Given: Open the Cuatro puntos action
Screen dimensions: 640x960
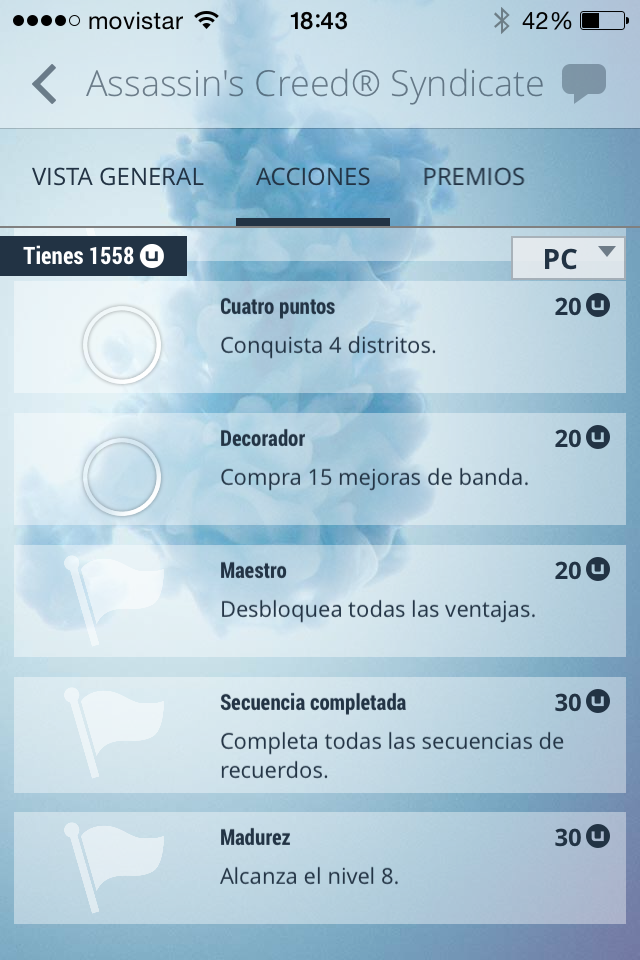Looking at the screenshot, I should click(x=320, y=337).
